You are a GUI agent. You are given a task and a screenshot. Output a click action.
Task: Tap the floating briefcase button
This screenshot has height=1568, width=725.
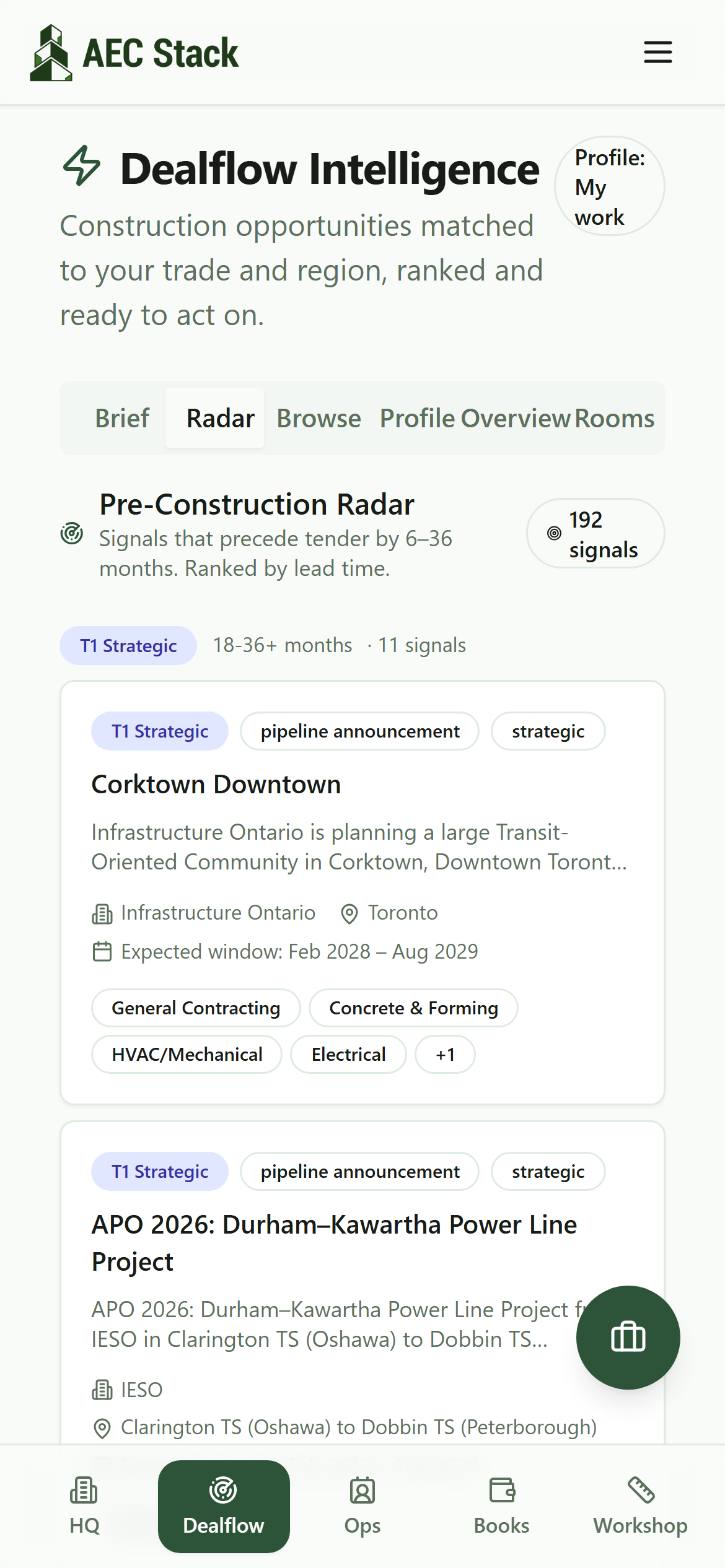coord(628,1337)
